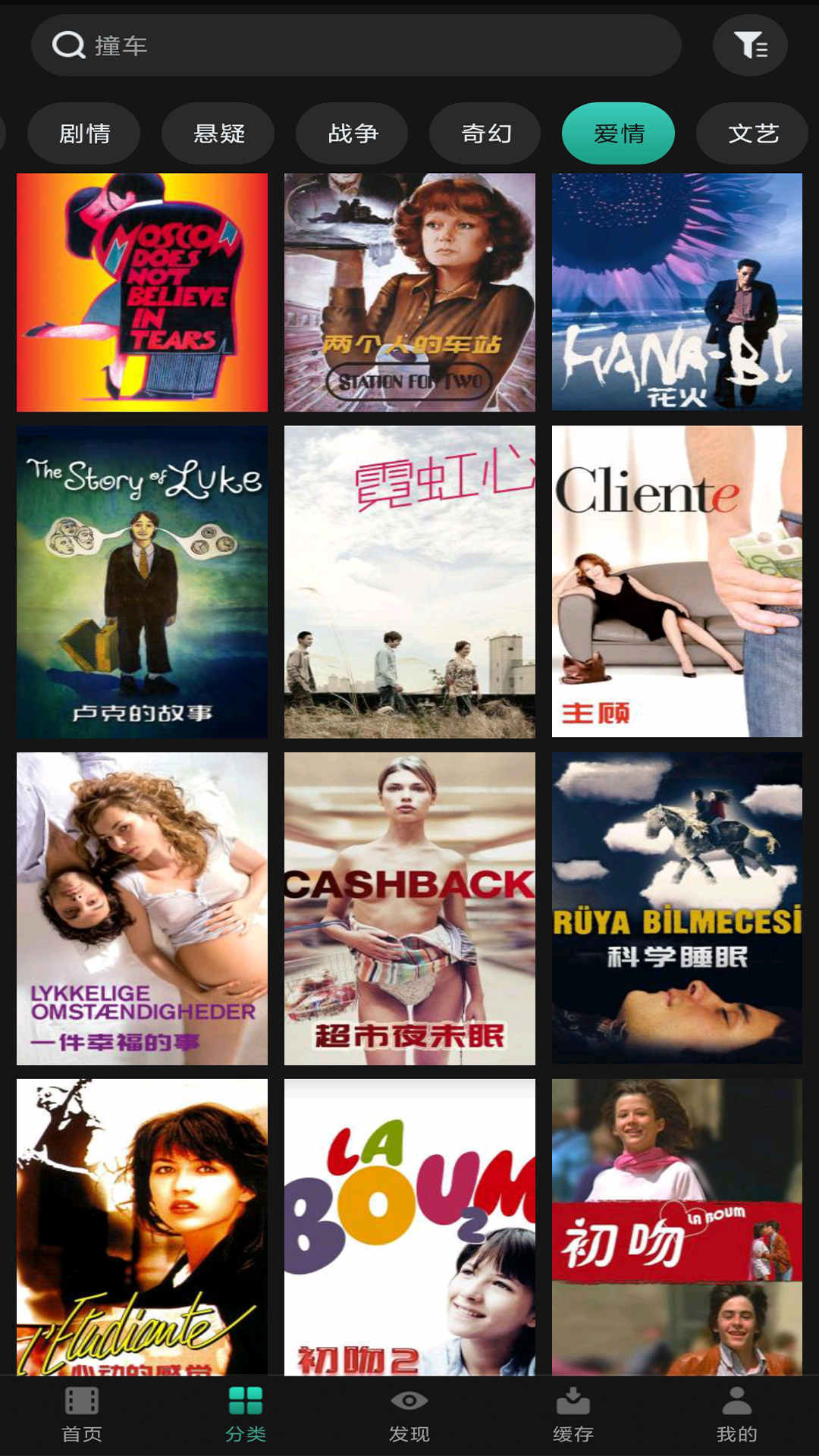Switch to the 发现 discover tab

[x=409, y=1415]
